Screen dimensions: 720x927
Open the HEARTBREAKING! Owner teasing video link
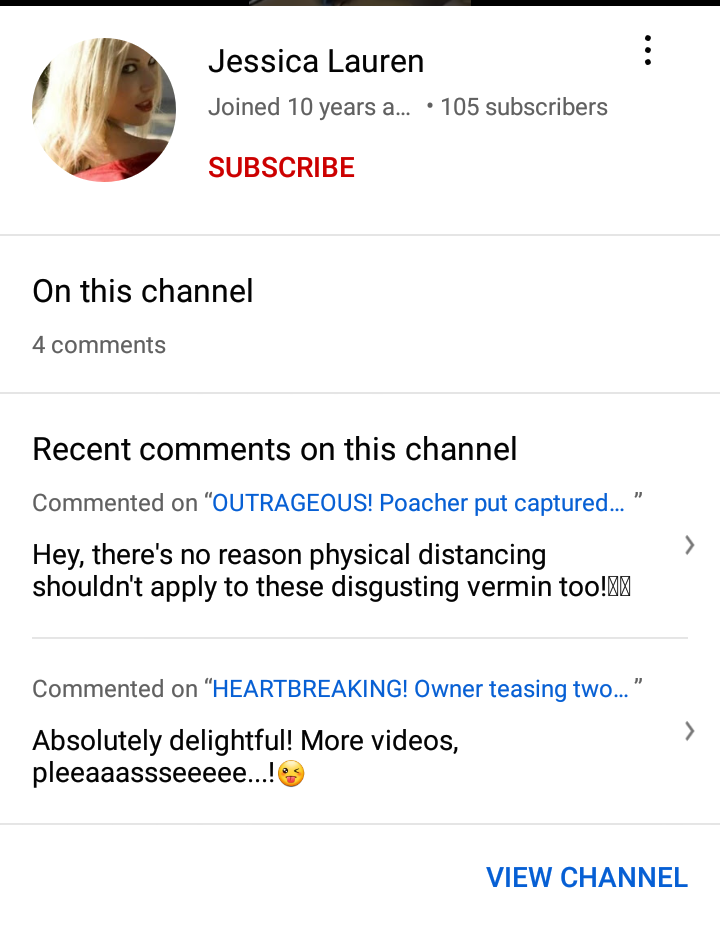420,689
